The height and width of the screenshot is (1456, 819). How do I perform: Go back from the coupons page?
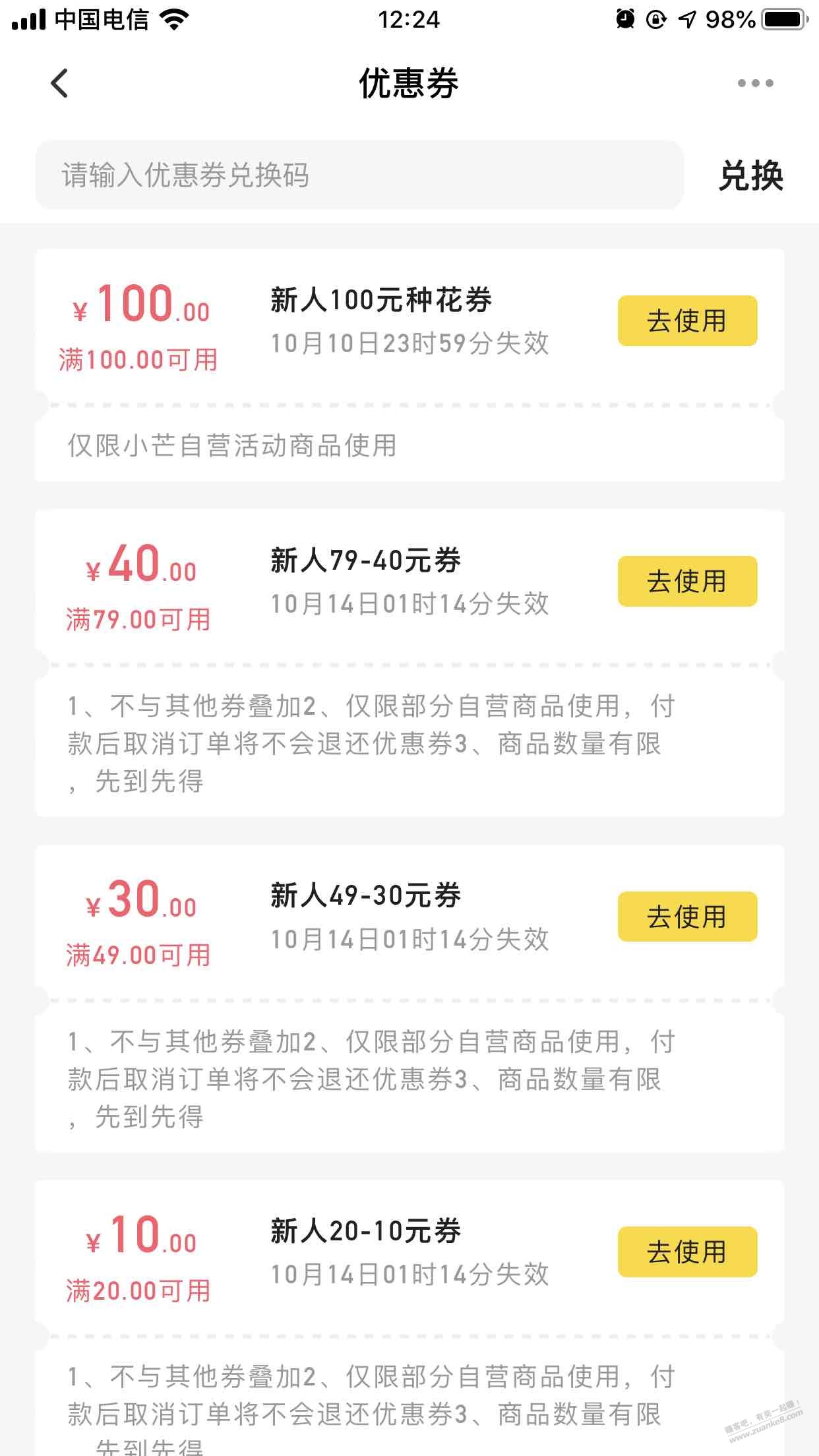(59, 84)
